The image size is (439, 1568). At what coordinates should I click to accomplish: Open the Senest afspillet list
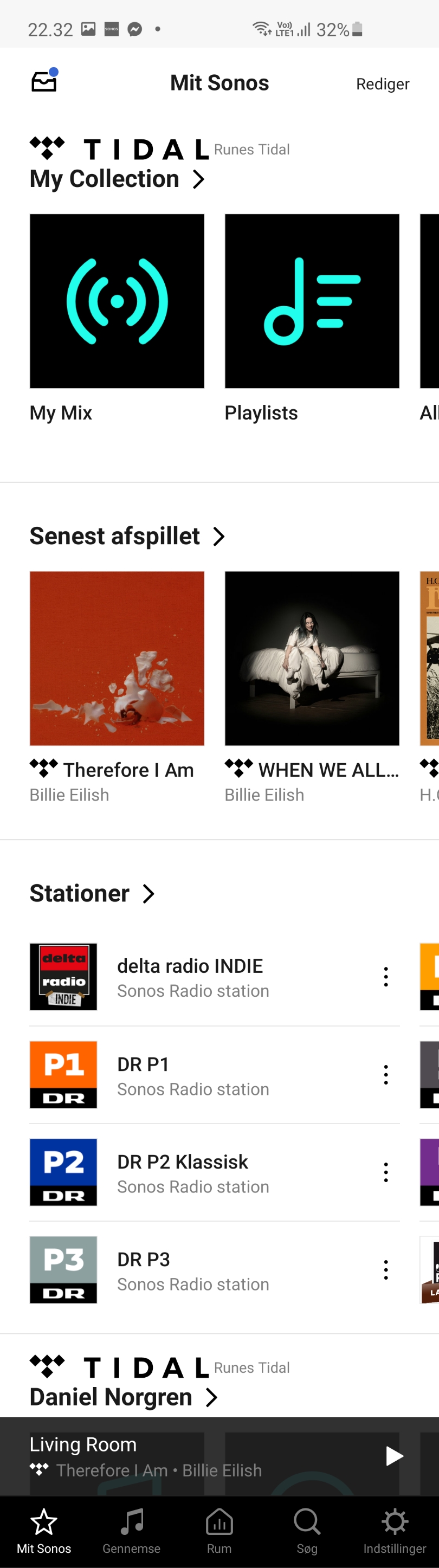(x=127, y=536)
